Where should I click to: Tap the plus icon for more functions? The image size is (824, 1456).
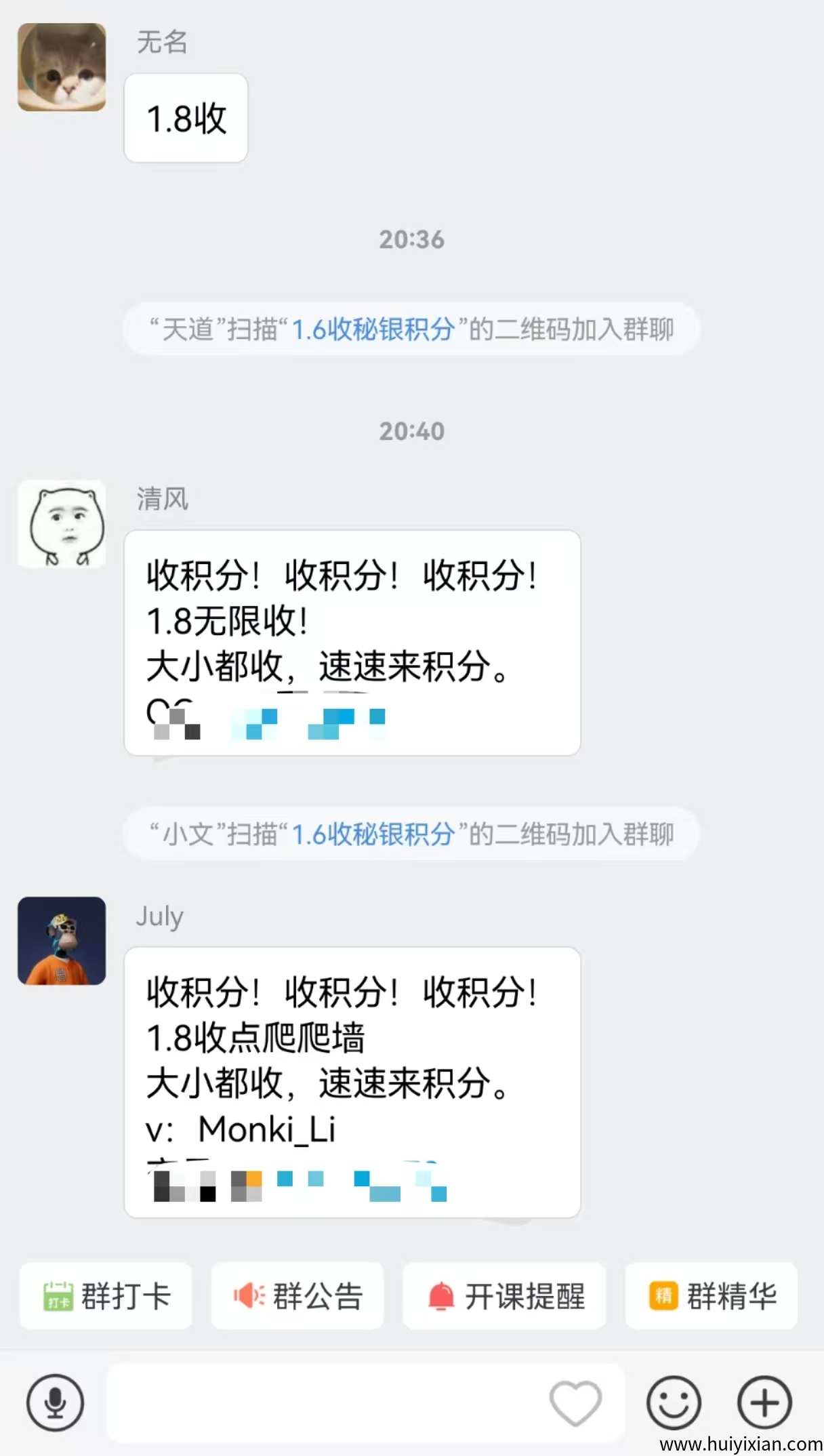[763, 1402]
